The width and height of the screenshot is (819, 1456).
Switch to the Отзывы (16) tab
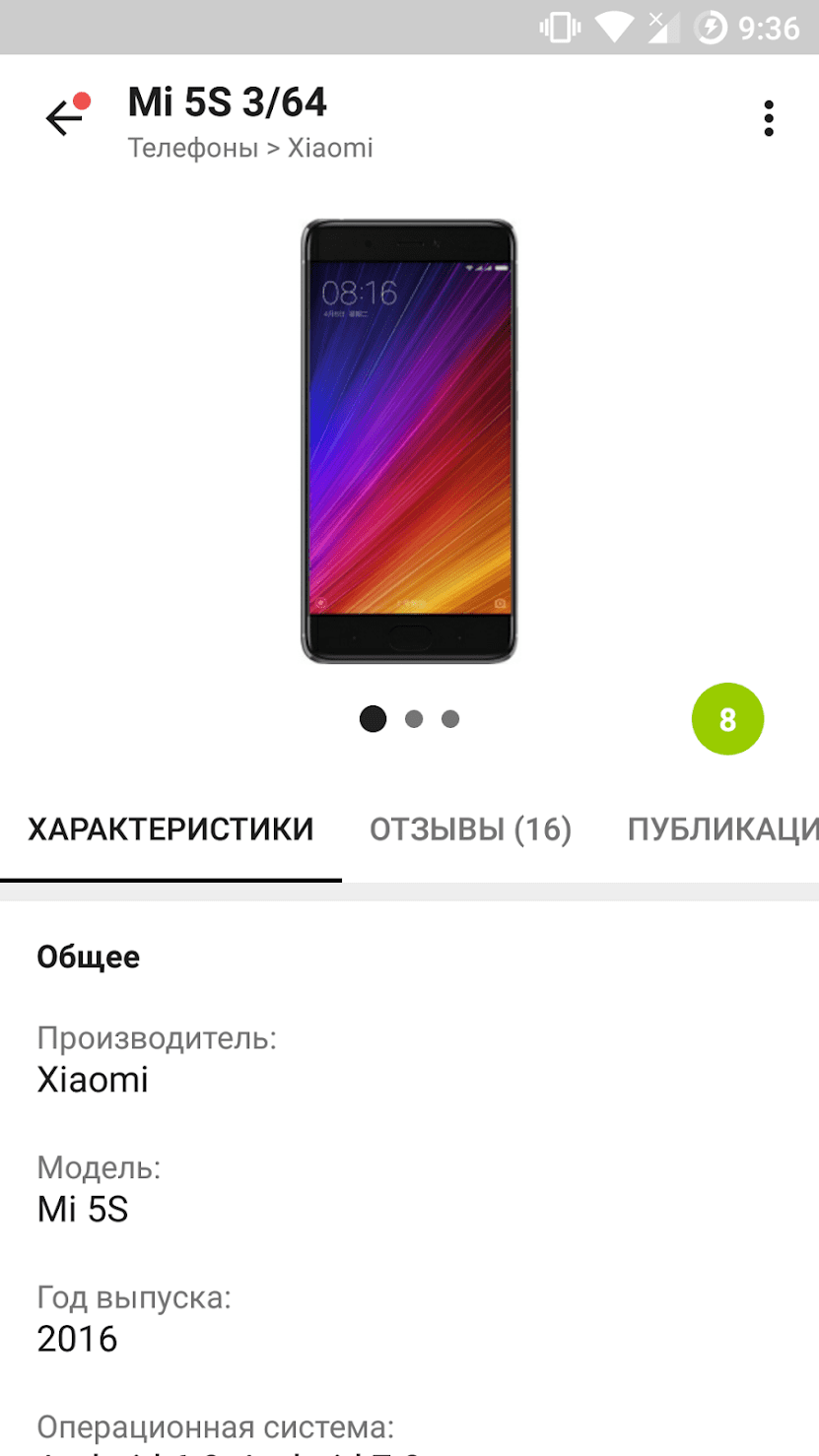tap(470, 829)
